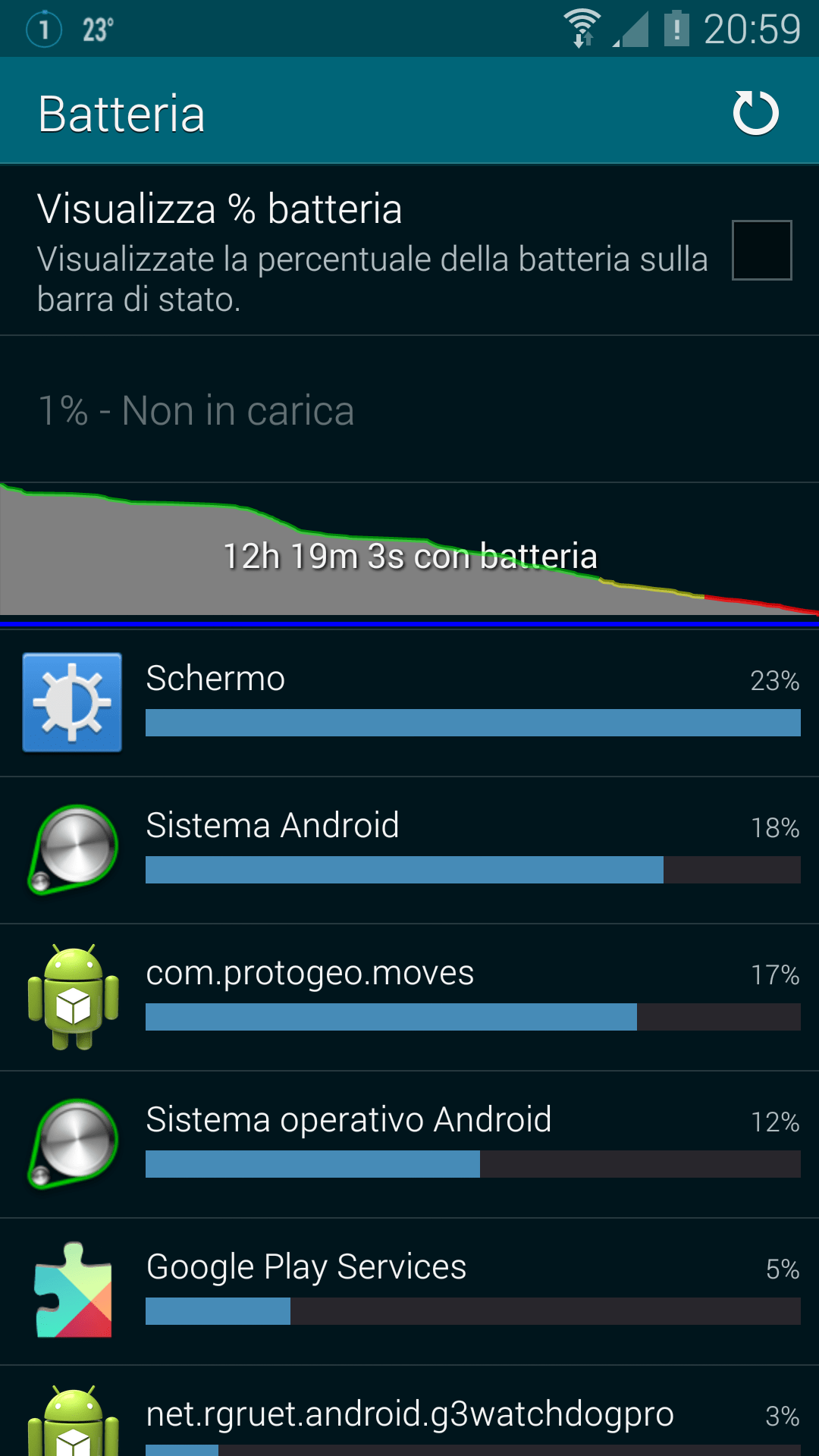
Task: Refresh the battery statistics
Action: pyautogui.click(x=755, y=113)
